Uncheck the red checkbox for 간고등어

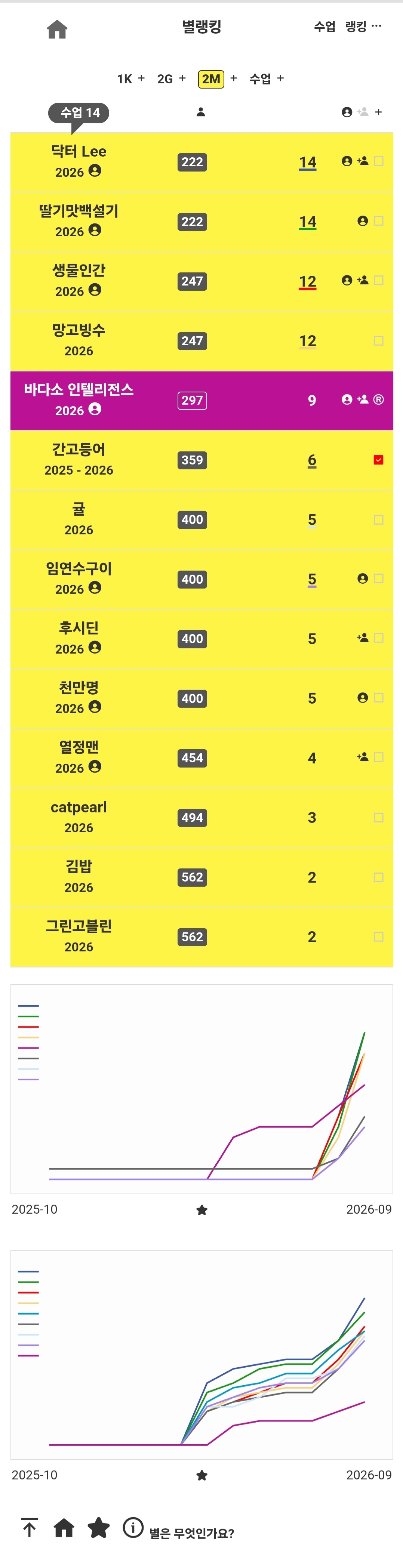[379, 460]
